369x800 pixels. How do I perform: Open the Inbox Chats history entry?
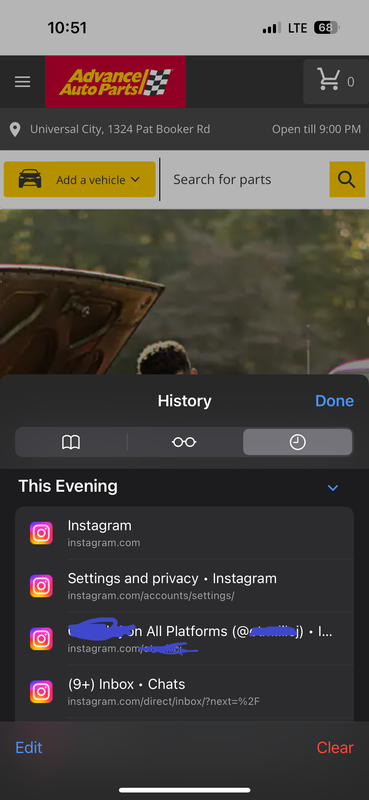tap(184, 692)
